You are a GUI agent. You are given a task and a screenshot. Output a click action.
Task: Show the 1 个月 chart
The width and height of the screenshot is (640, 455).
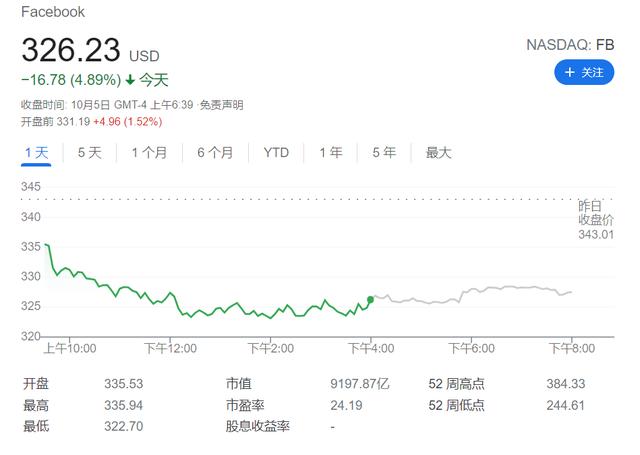click(149, 153)
